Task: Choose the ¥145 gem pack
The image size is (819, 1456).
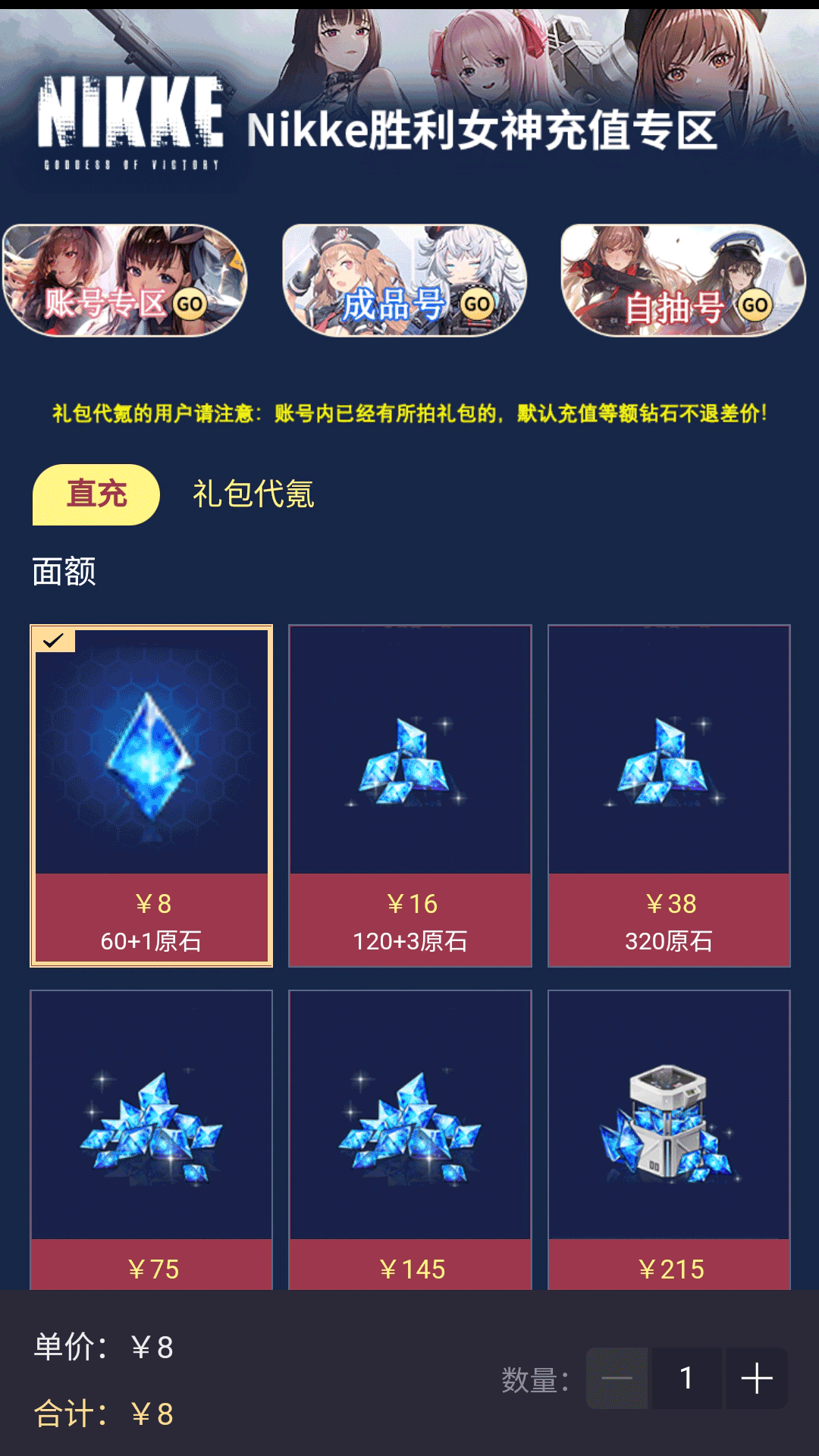Action: tap(410, 1137)
